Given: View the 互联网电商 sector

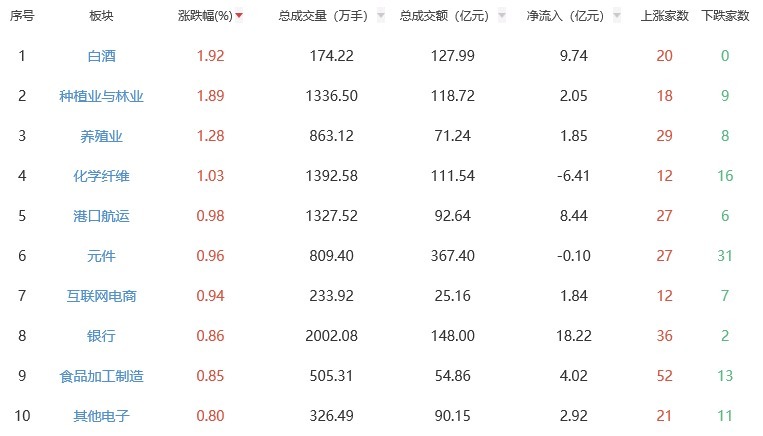Looking at the screenshot, I should click(x=101, y=296).
